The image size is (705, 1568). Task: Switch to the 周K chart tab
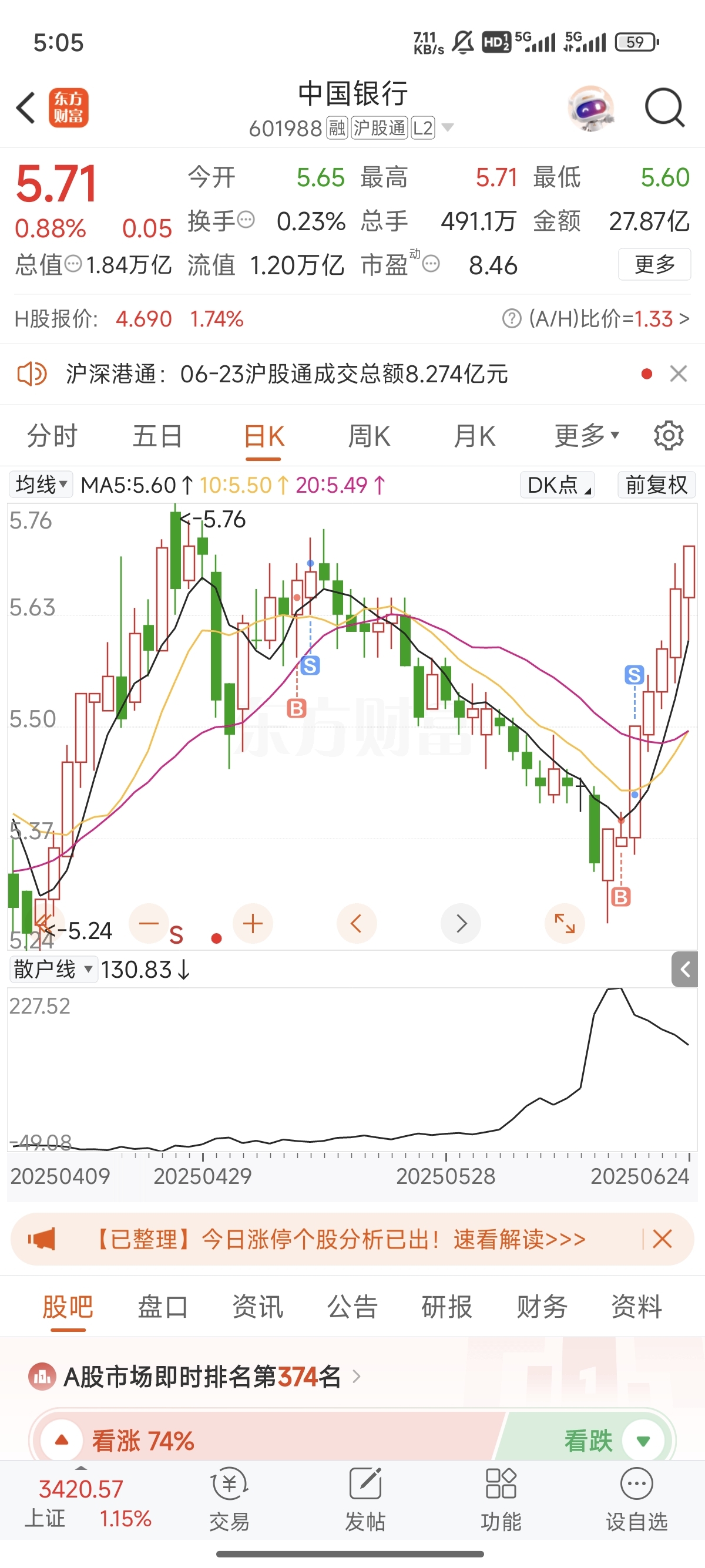369,436
